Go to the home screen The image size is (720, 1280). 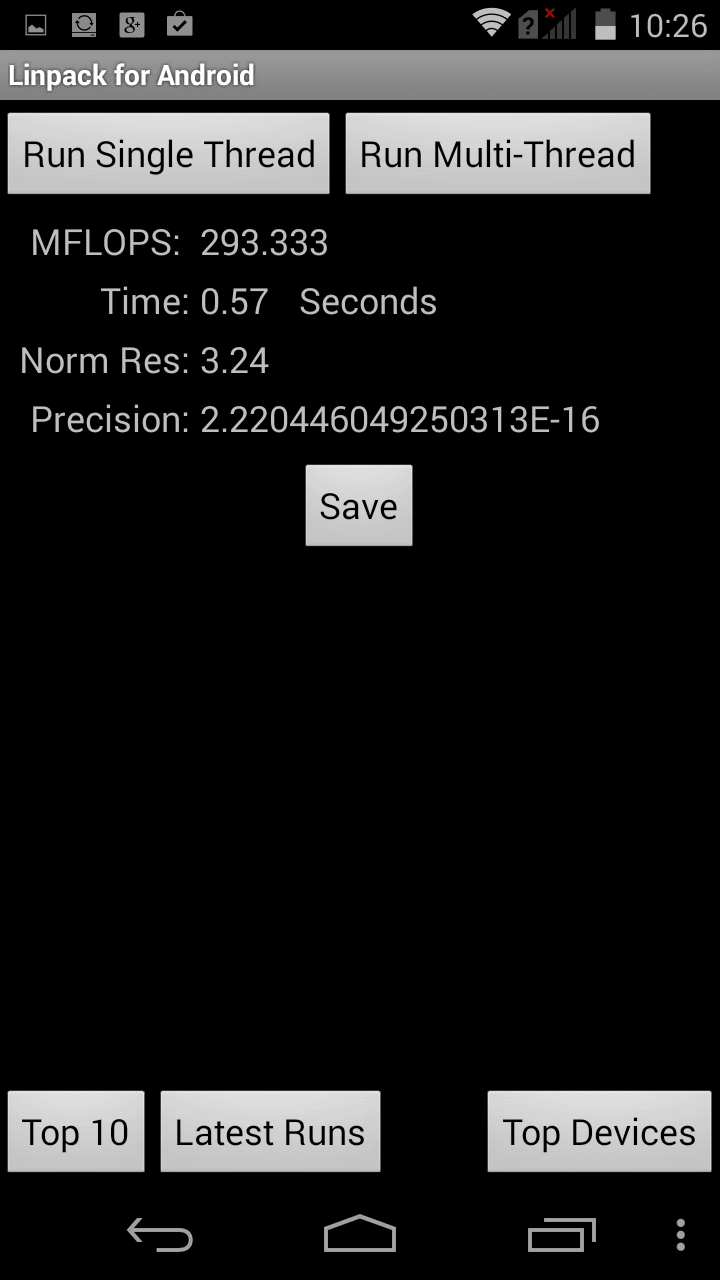coord(360,1236)
